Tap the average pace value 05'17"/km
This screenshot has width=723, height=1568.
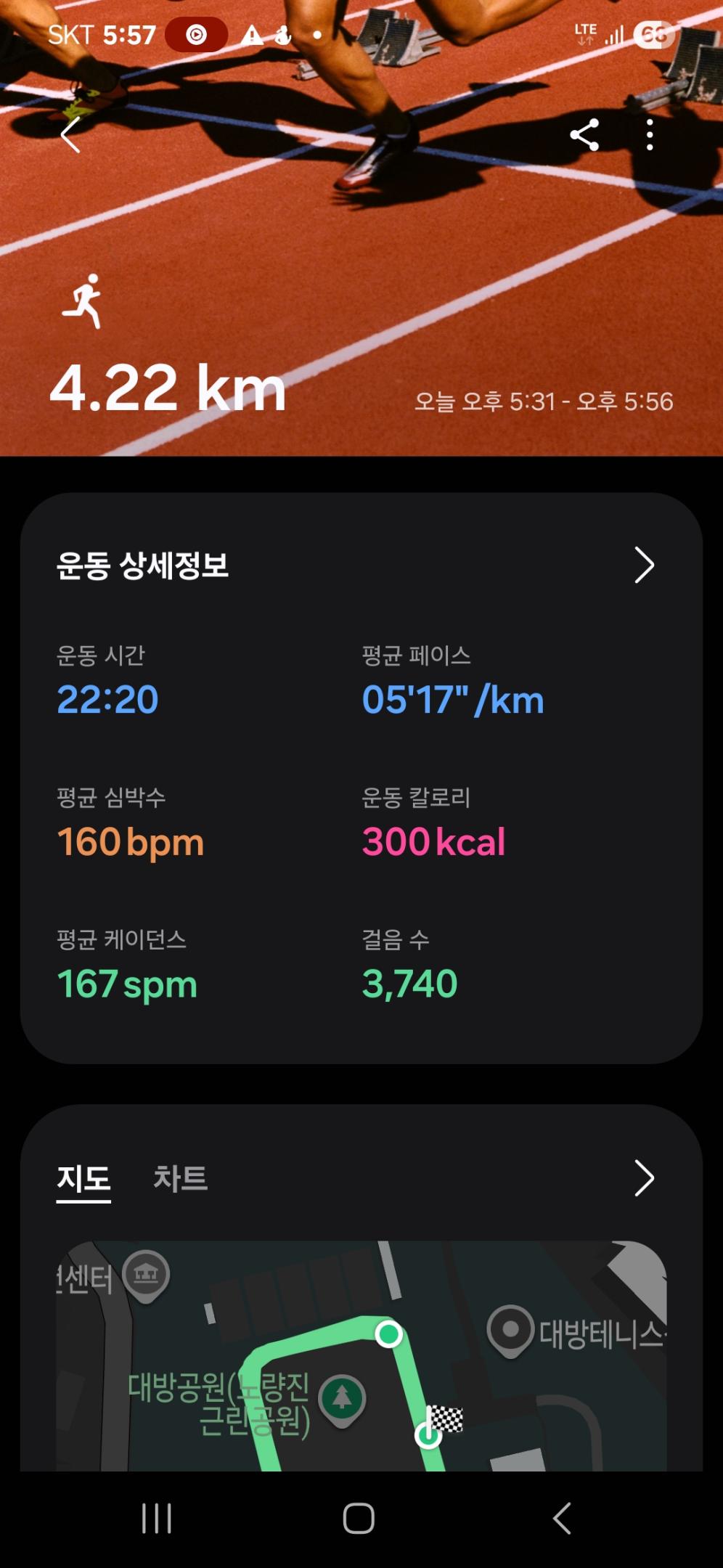[452, 699]
